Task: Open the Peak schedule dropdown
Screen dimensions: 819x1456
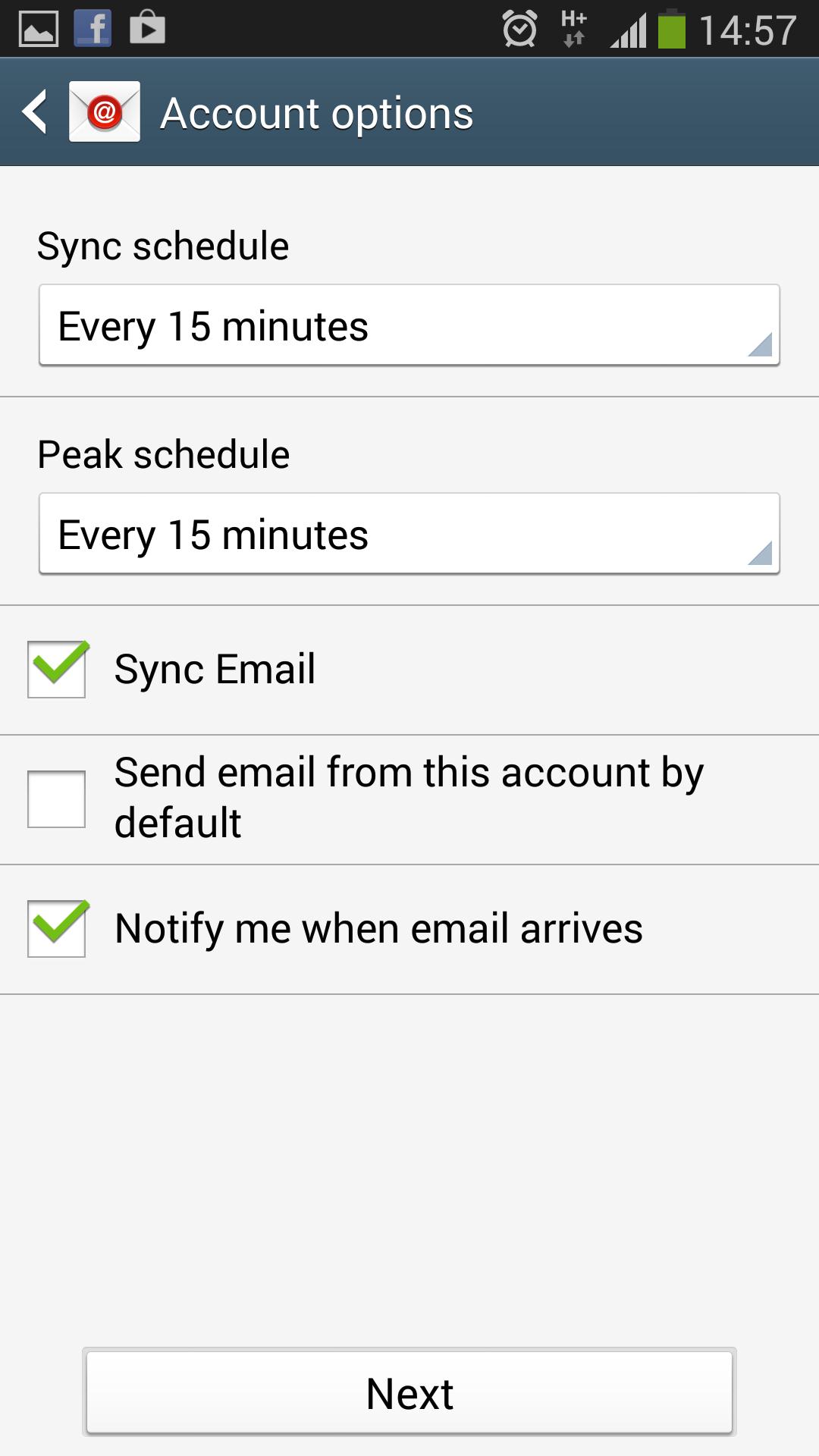Action: [408, 533]
